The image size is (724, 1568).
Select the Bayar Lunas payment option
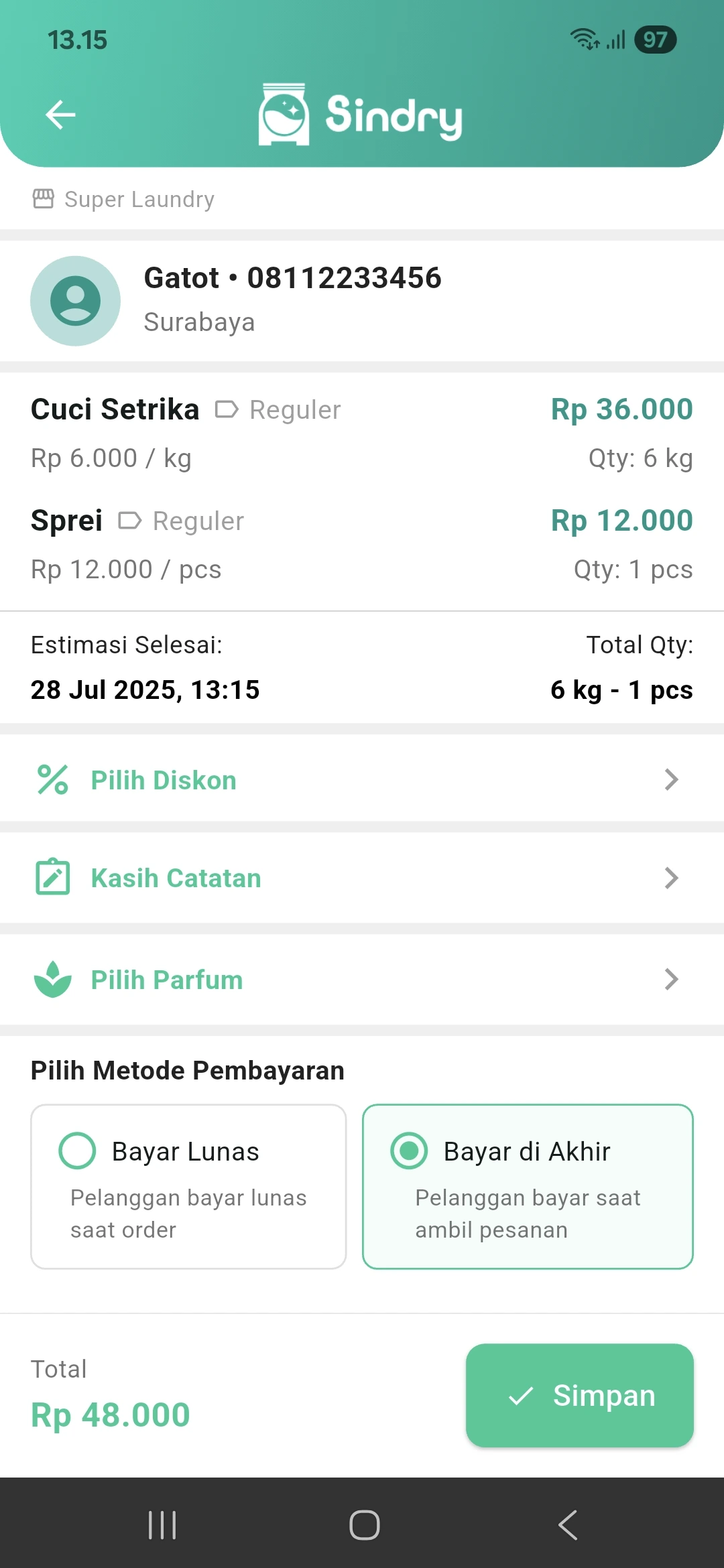pos(188,1189)
